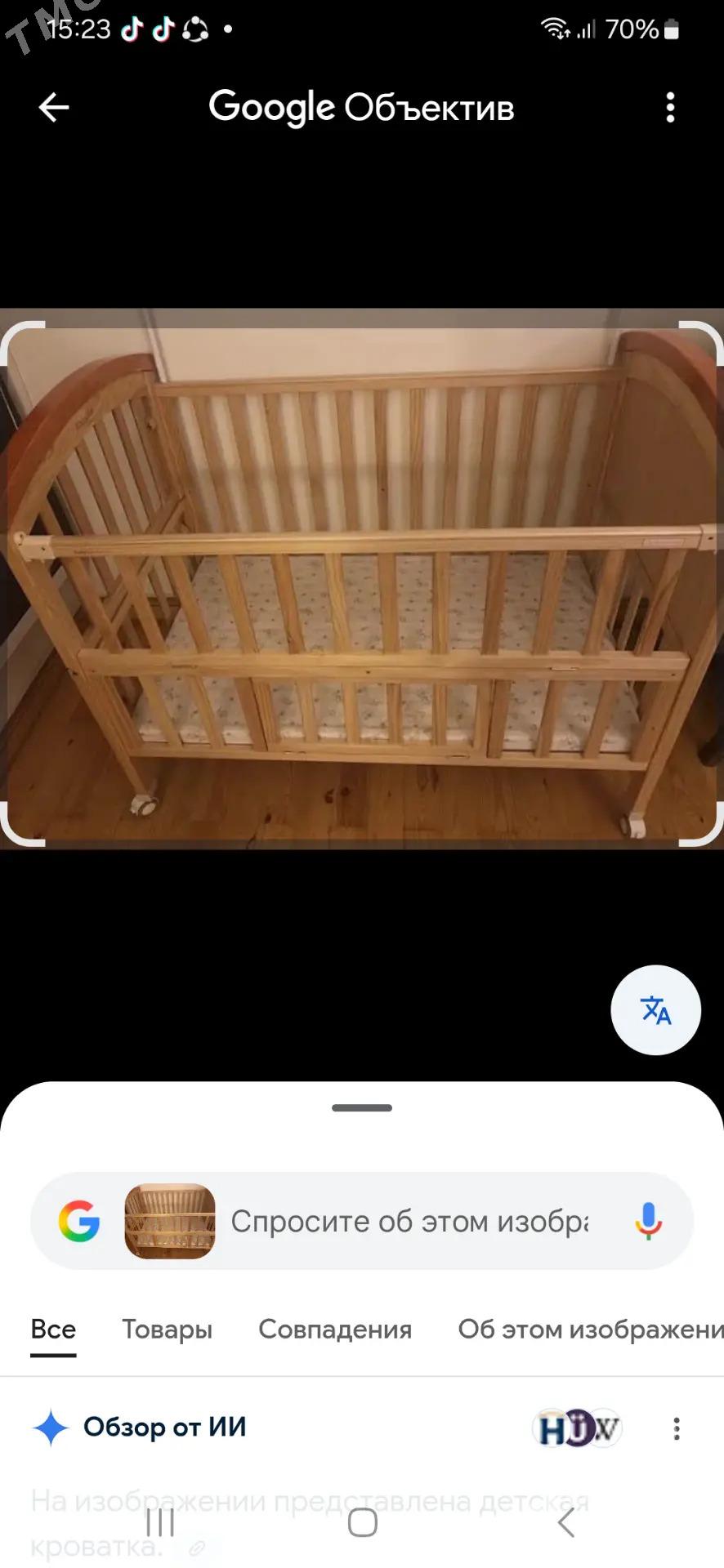
Task: Open the 'Об этом изображении' tab
Action: tap(590, 1330)
